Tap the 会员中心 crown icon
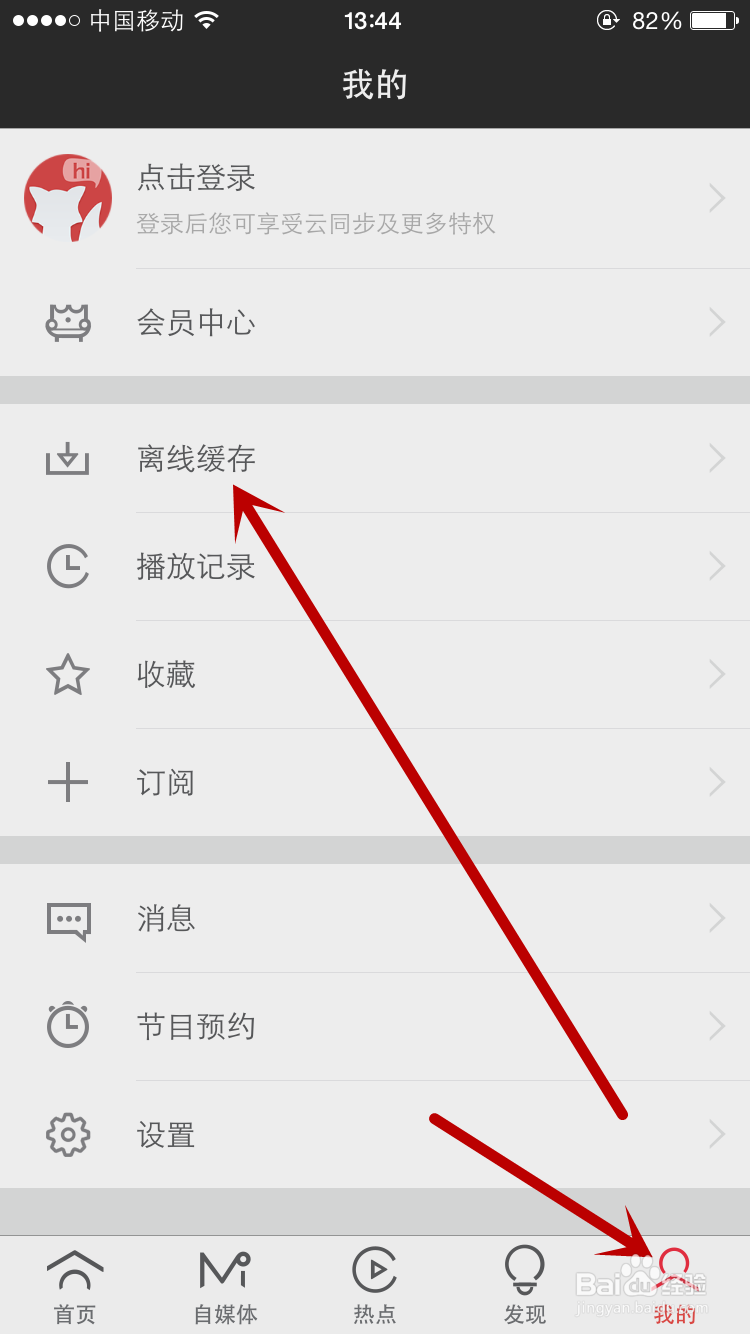The height and width of the screenshot is (1334, 750). pos(67,322)
